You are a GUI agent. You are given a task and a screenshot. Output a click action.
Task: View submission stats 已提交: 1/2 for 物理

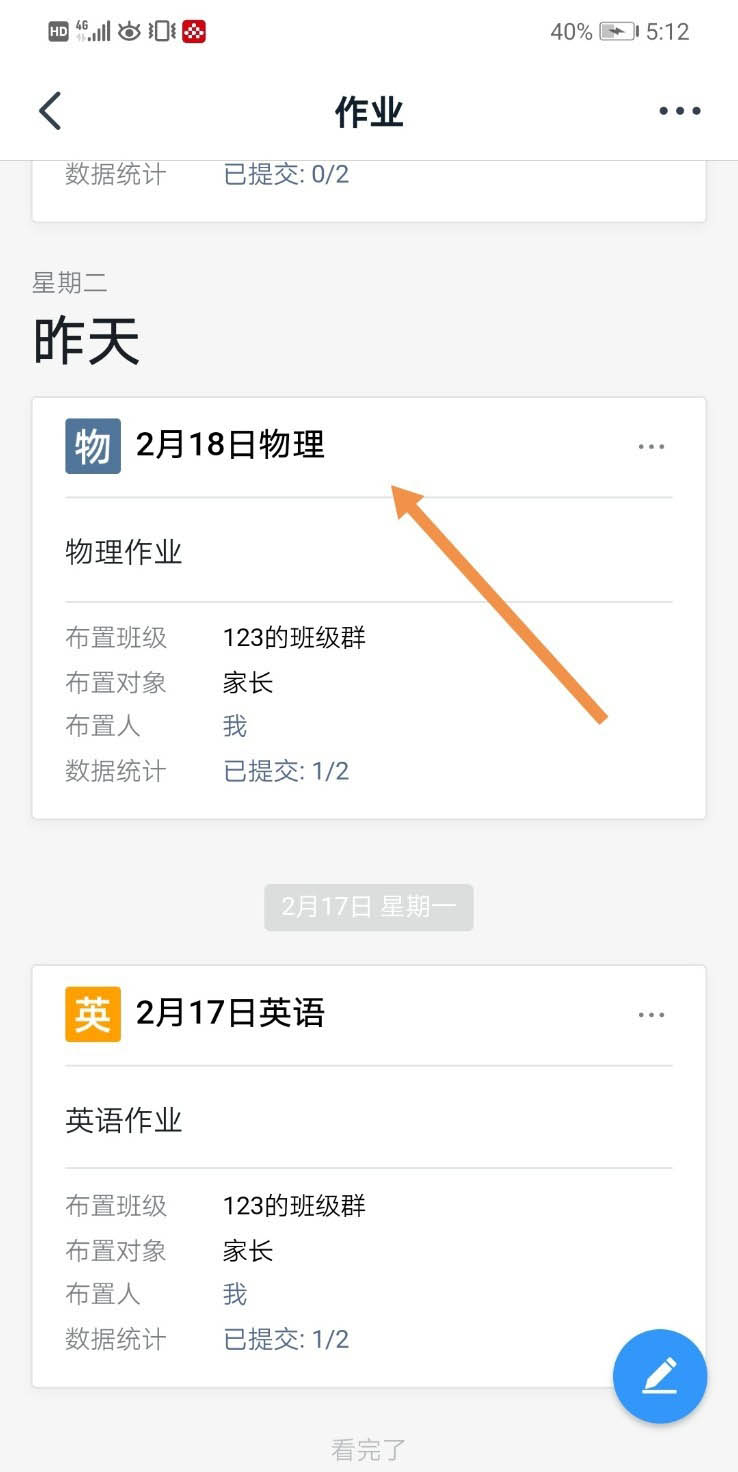click(x=286, y=771)
